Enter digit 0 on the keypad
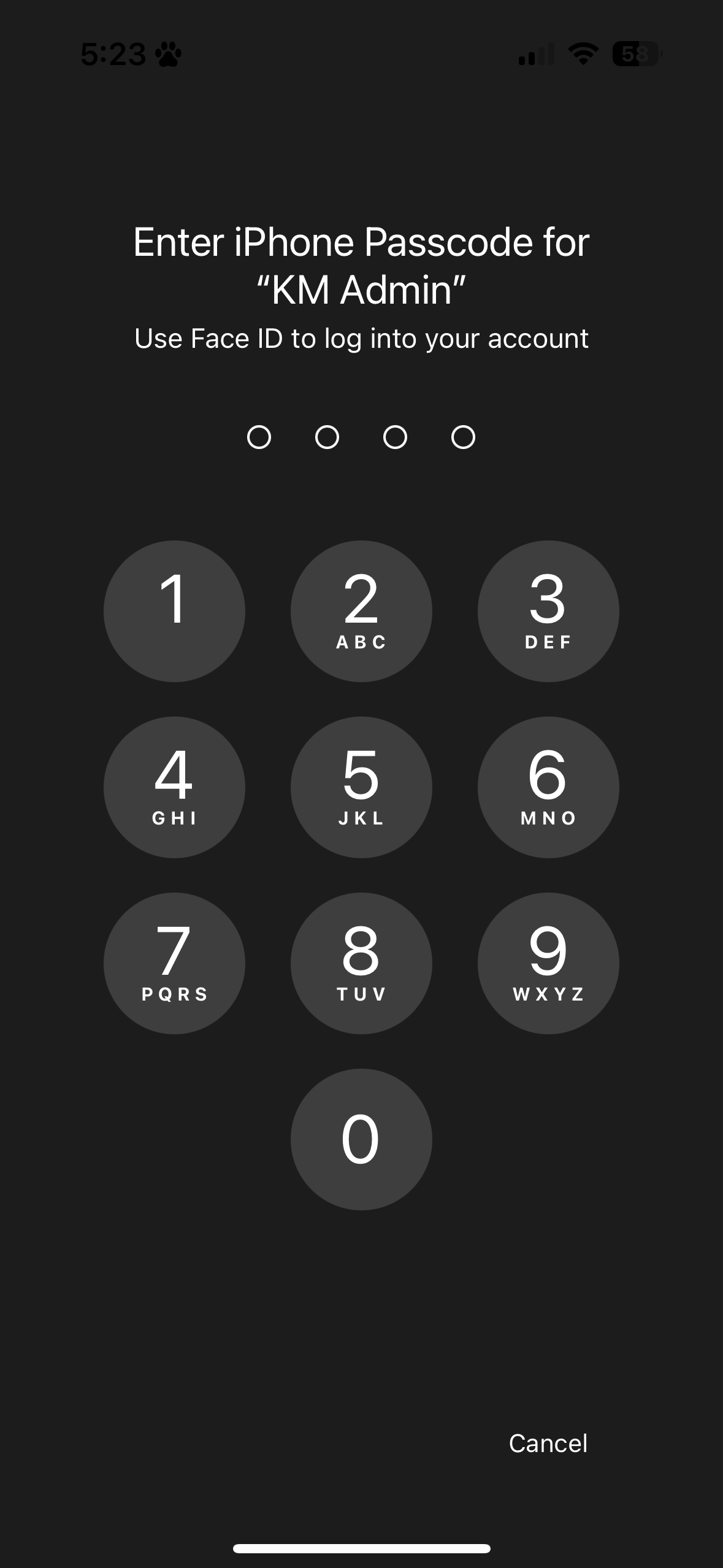 pyautogui.click(x=361, y=1139)
